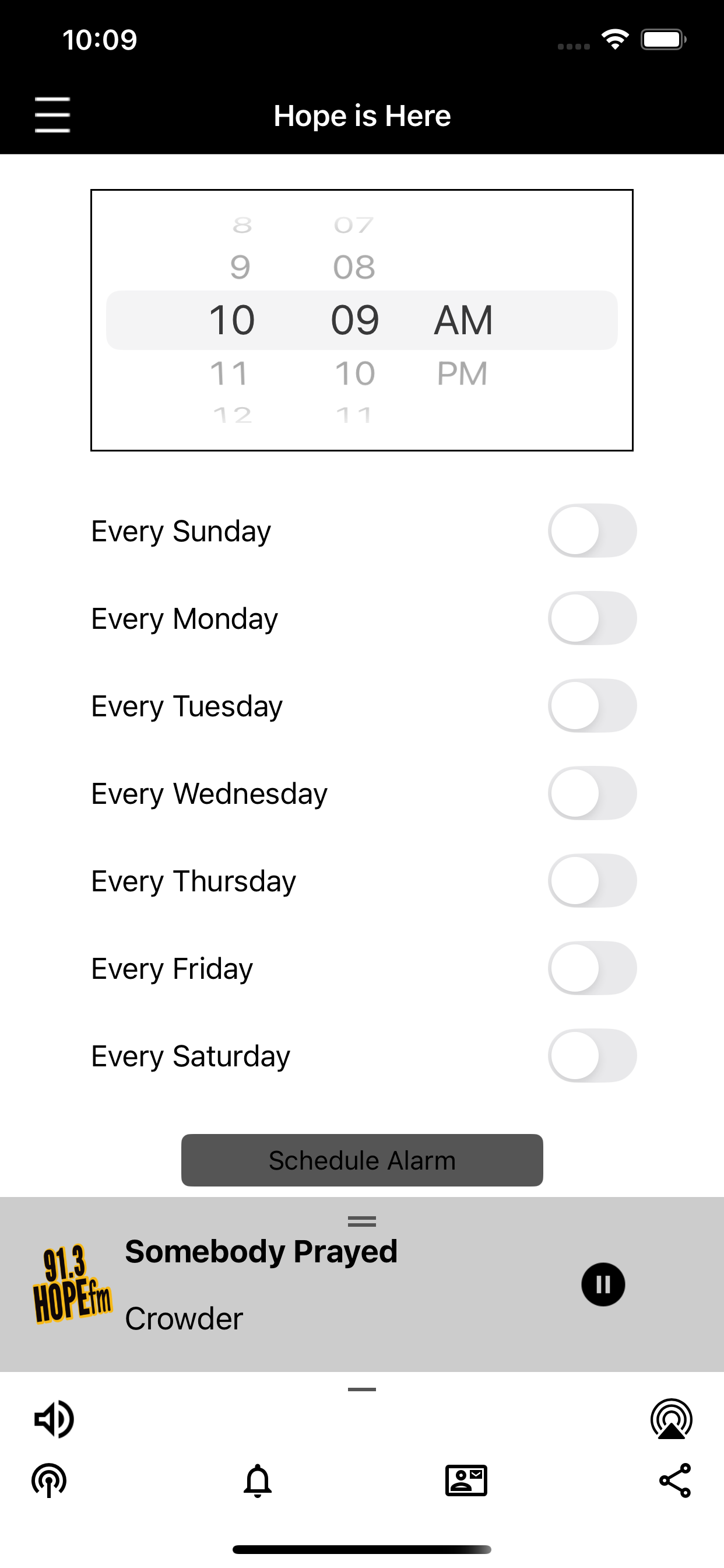Tap the volume speaker icon
This screenshot has height=1568, width=724.
point(54,1419)
